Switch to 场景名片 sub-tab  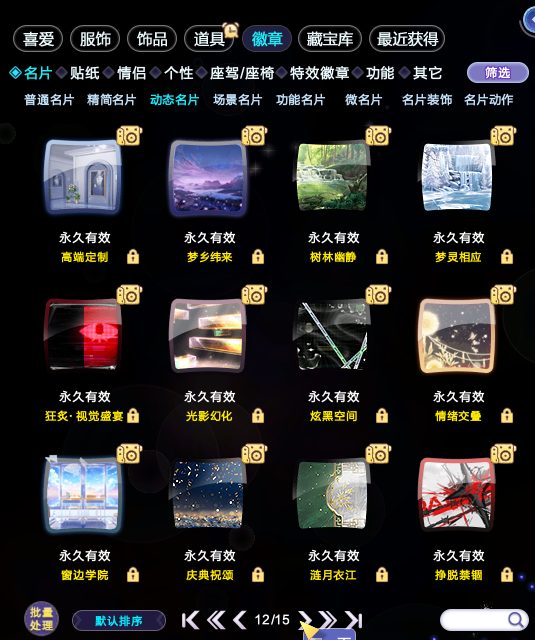tap(238, 100)
